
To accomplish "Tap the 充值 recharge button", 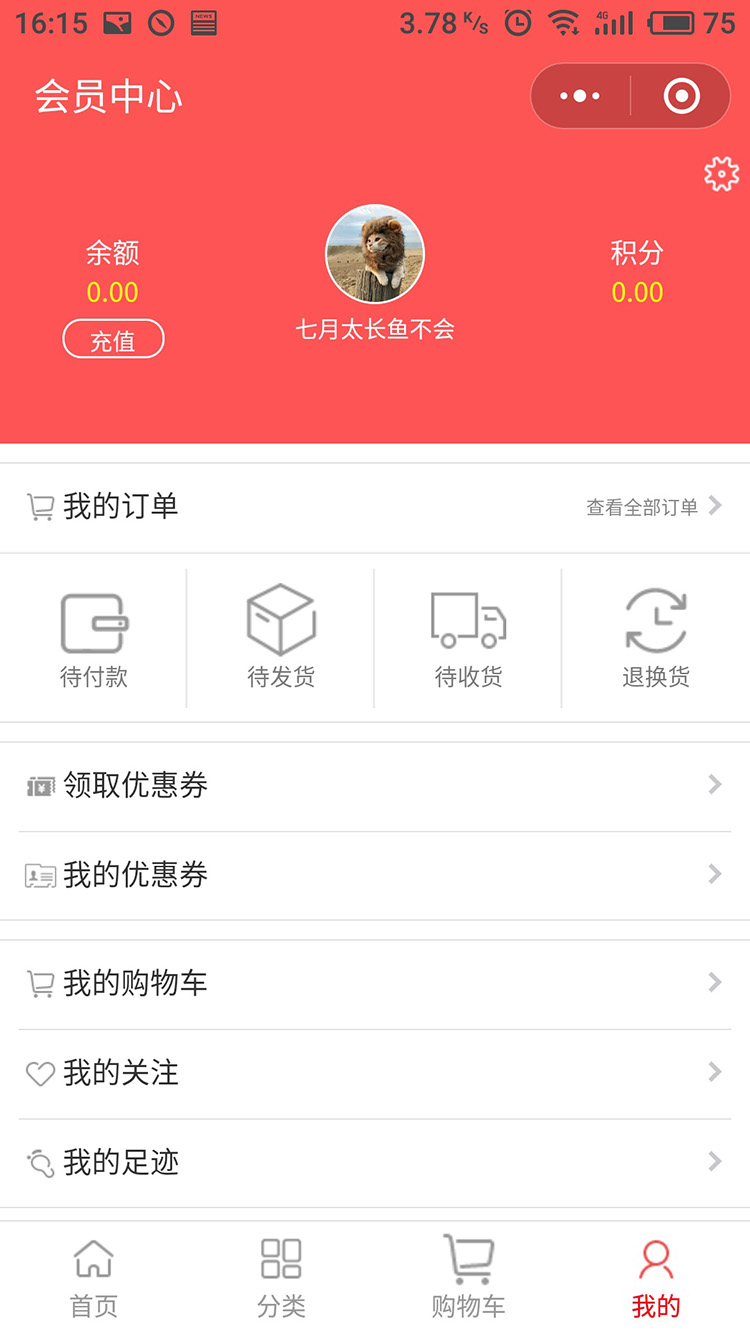I will coord(113,338).
